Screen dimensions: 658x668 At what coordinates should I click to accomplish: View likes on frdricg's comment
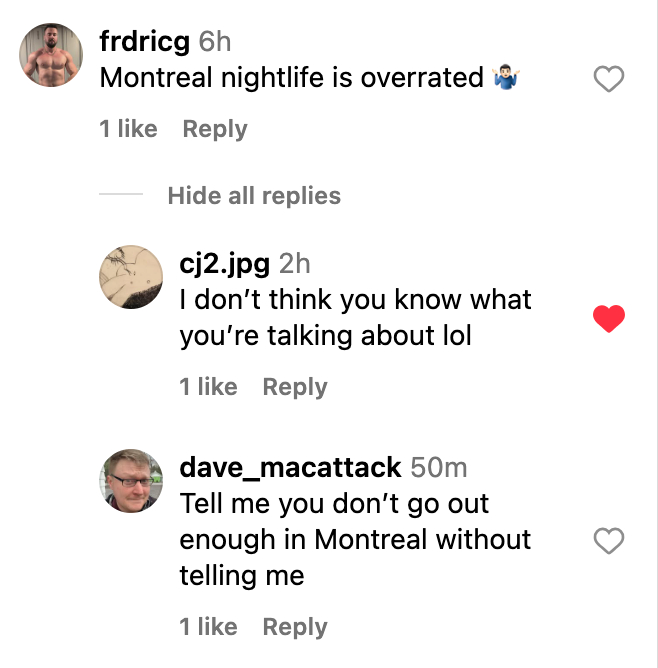coord(128,129)
